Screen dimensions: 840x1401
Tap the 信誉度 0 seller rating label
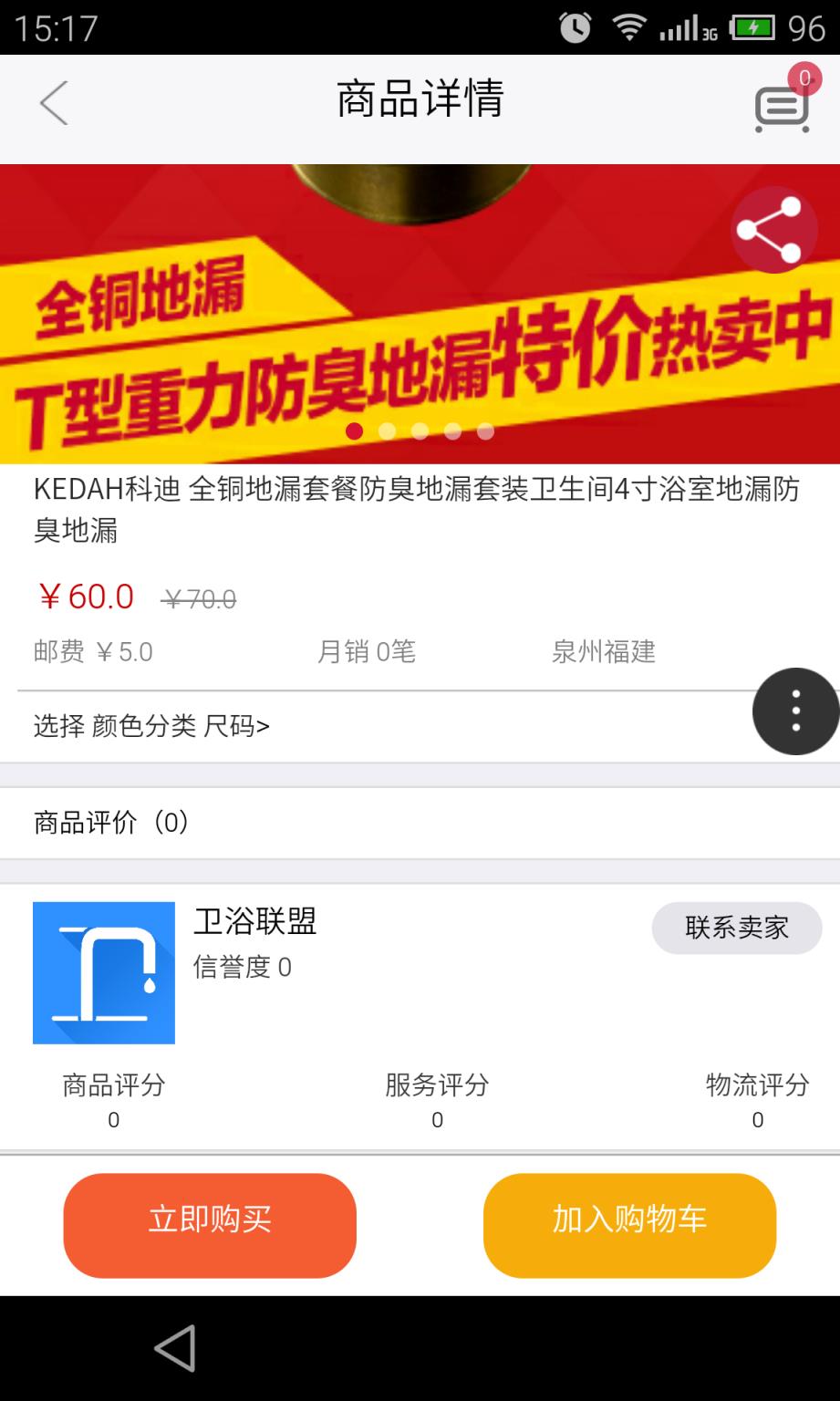[242, 969]
